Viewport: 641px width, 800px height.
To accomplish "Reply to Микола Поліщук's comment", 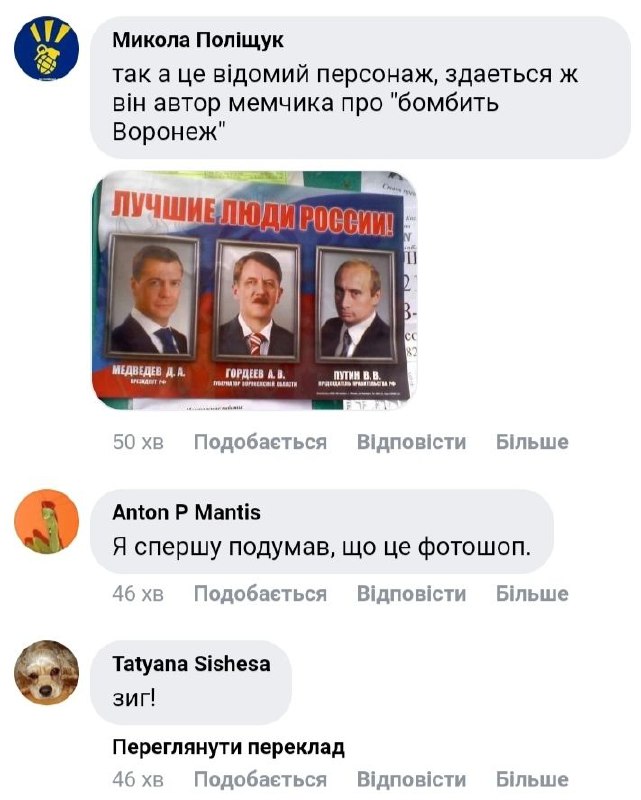I will coord(411,442).
